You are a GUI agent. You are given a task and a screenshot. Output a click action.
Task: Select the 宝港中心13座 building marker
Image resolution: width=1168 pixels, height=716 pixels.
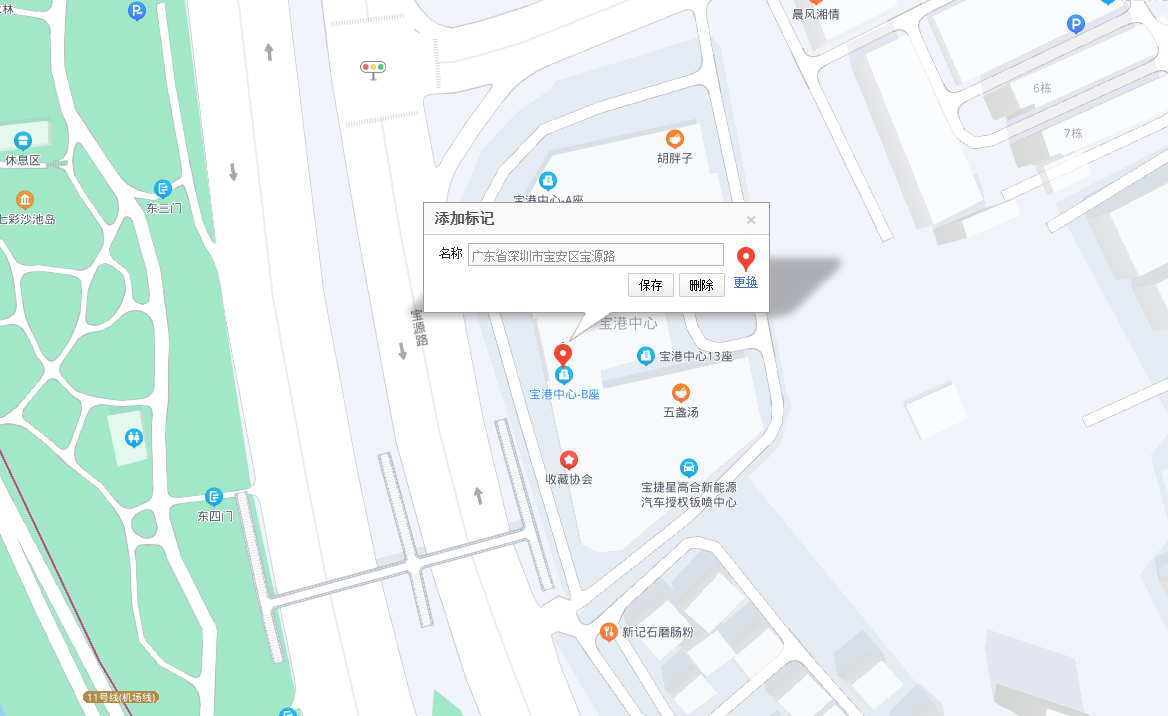coord(646,356)
